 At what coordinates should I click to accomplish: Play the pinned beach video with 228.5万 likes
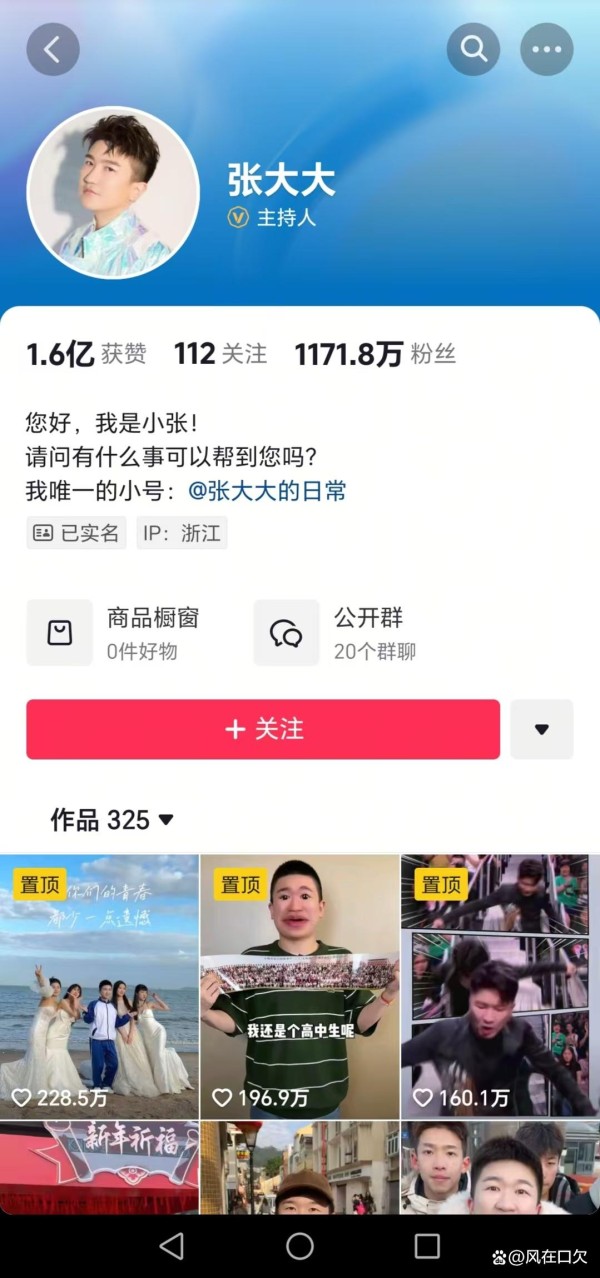click(99, 986)
